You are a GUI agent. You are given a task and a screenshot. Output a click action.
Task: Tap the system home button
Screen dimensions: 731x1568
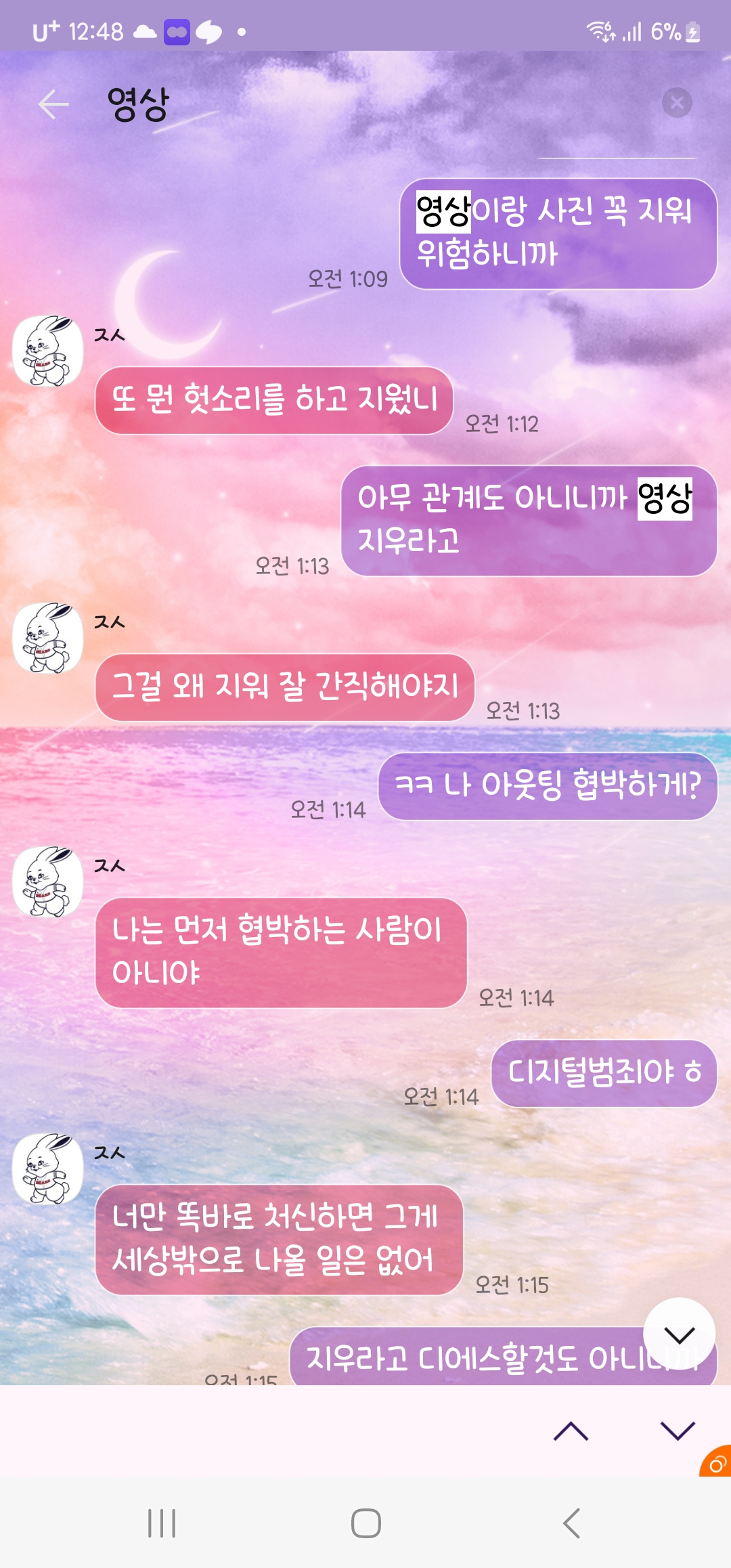click(365, 1524)
